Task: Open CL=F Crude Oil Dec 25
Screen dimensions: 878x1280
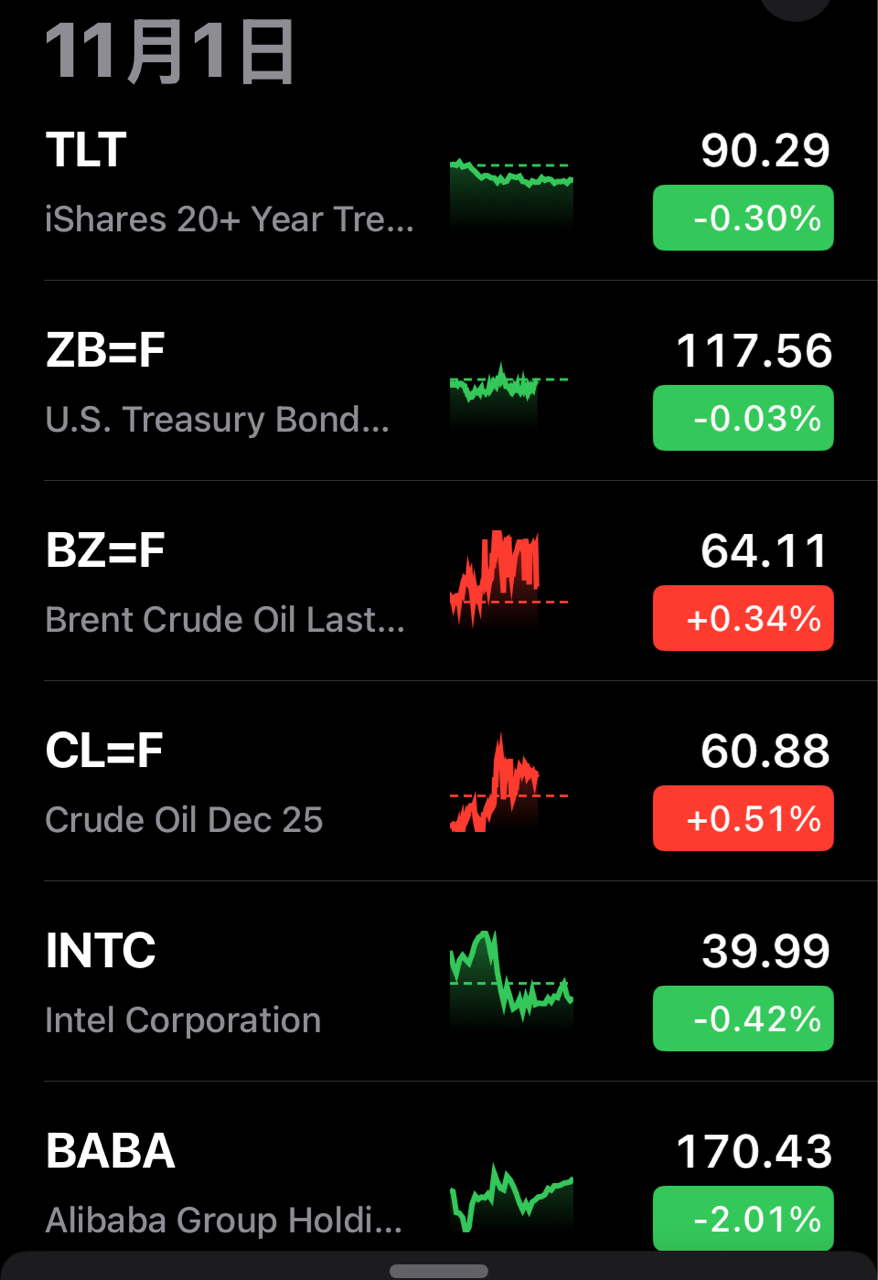Action: [230, 785]
